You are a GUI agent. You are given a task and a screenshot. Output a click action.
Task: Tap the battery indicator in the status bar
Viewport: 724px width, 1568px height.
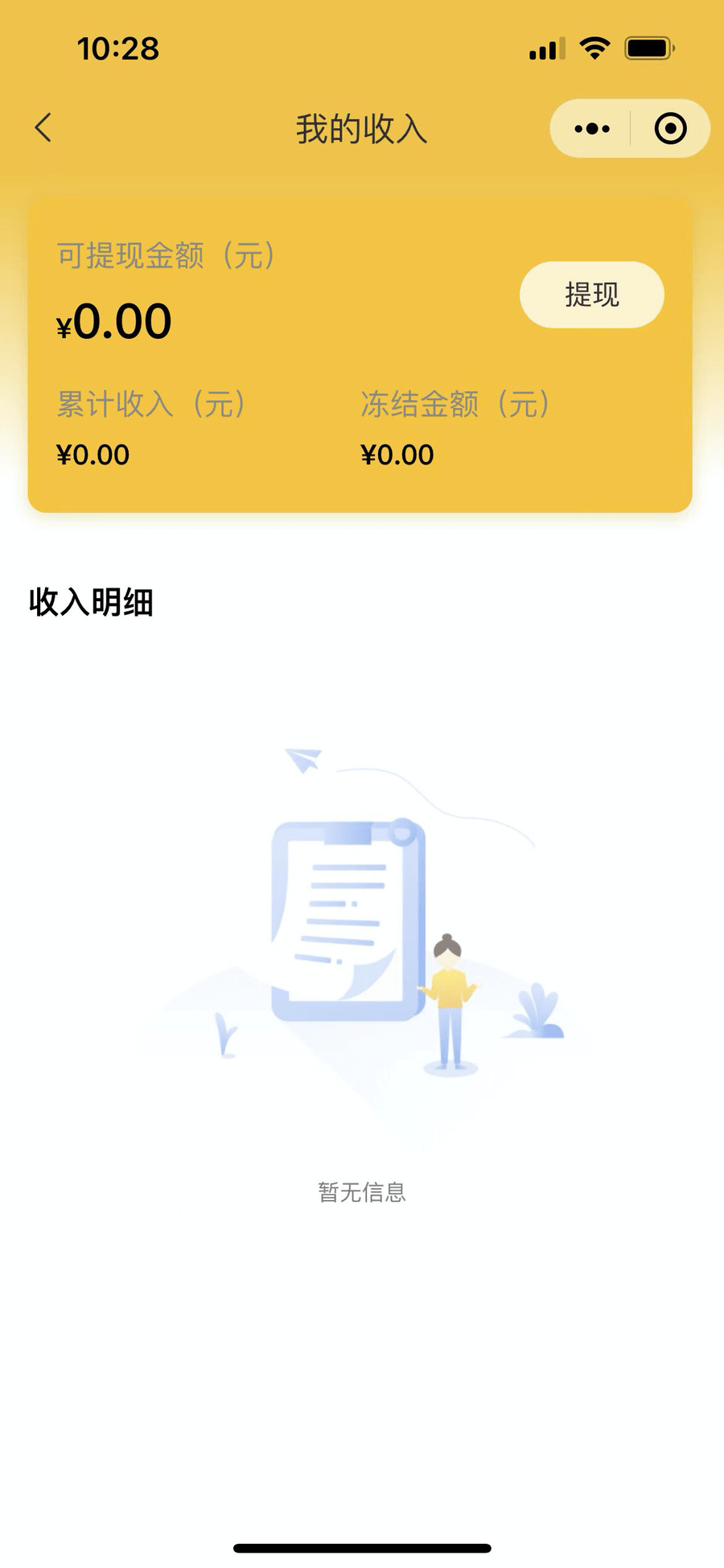point(647,48)
